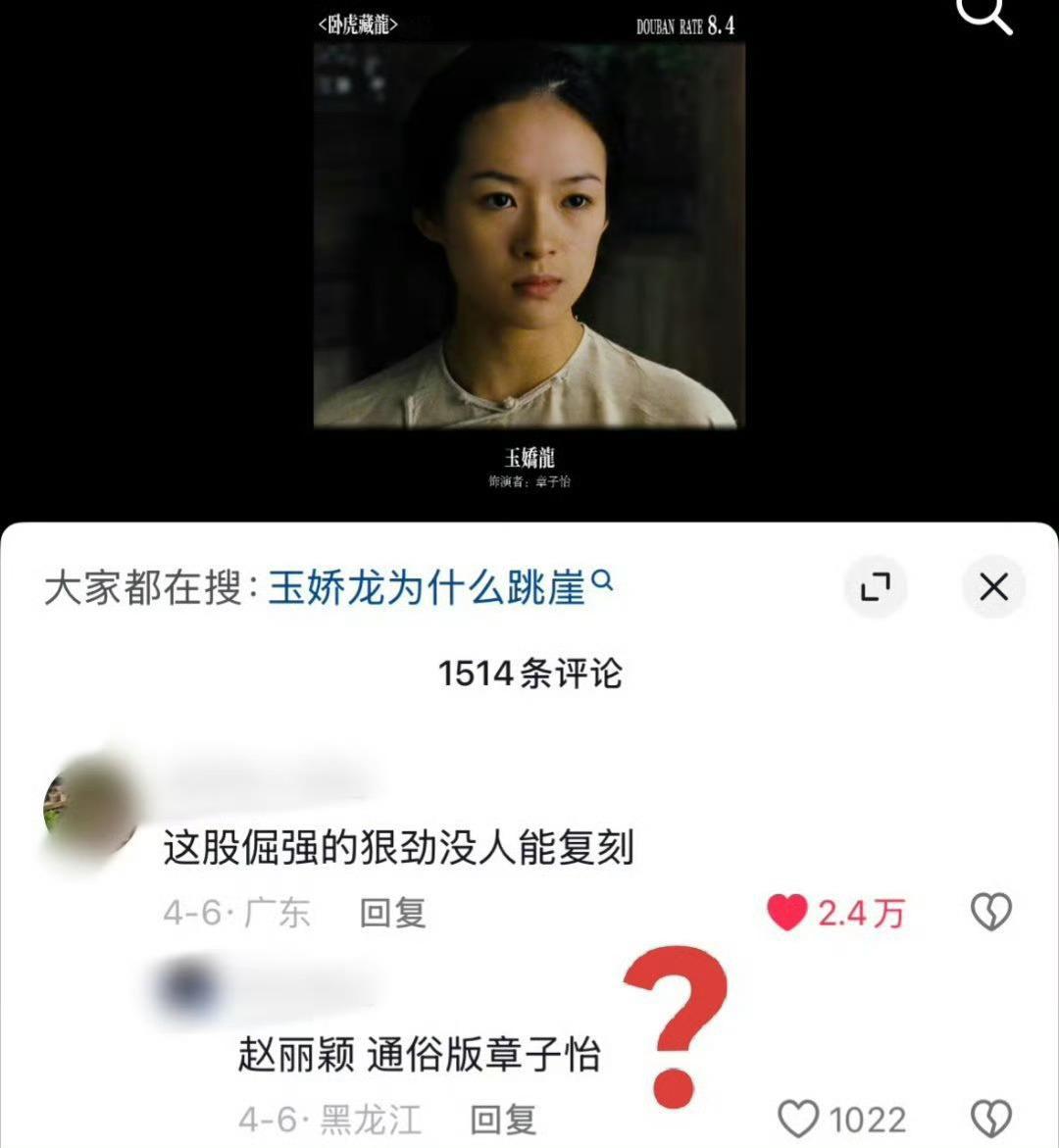Tap the 1514条评论 comment count header

(x=529, y=674)
